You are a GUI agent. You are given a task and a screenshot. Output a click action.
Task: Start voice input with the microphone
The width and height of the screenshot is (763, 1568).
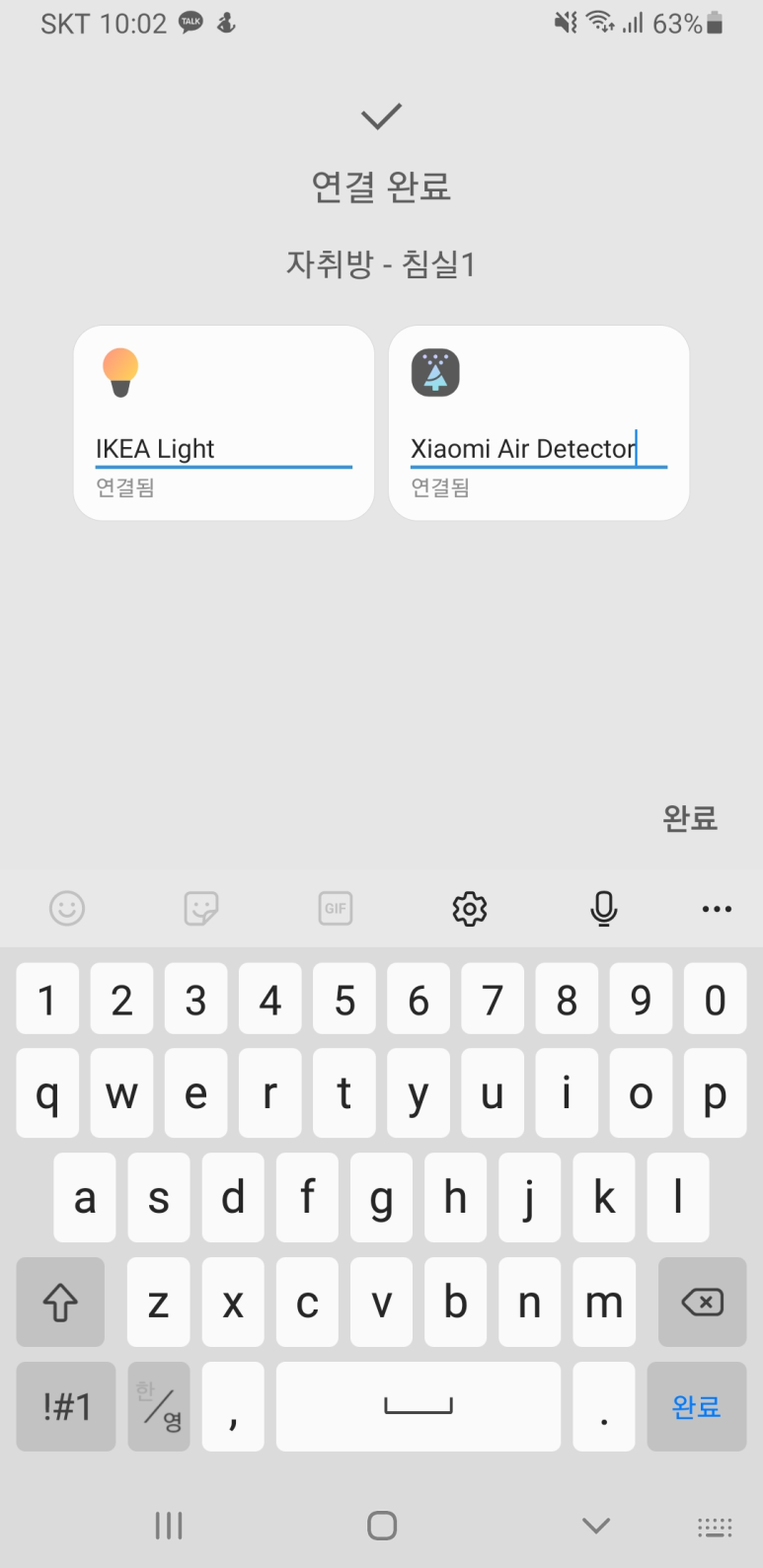pyautogui.click(x=604, y=908)
